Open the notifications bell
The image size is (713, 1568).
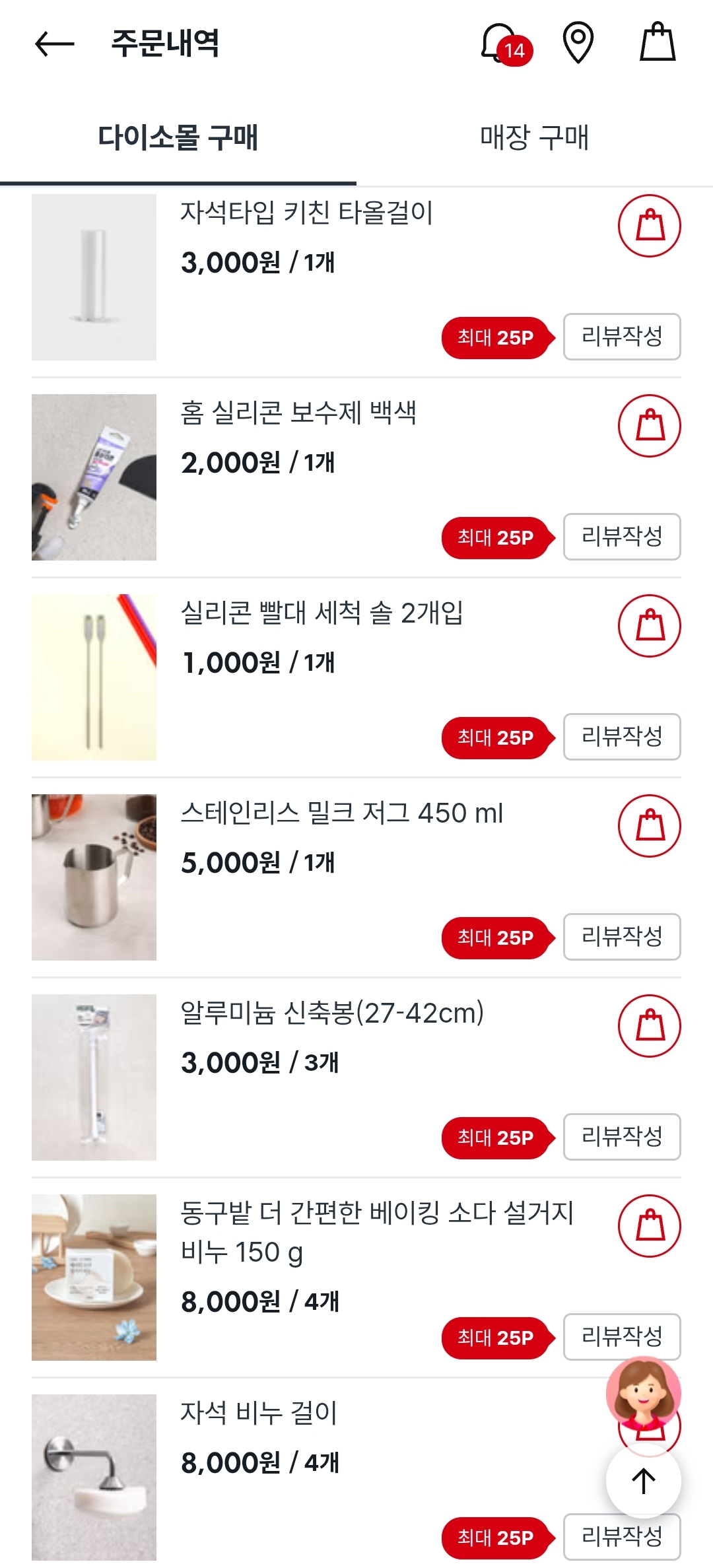[x=500, y=44]
